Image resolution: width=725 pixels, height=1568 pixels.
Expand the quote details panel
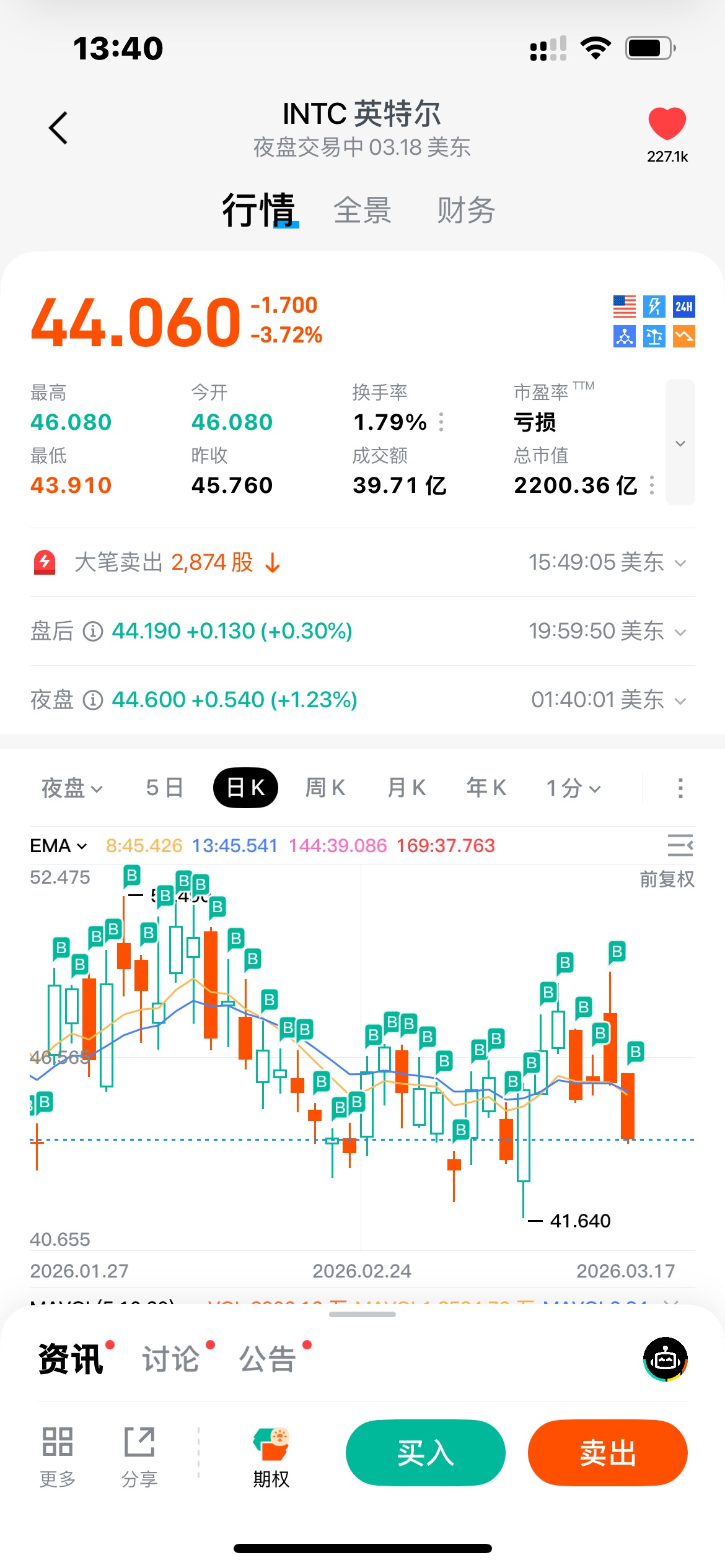click(680, 443)
